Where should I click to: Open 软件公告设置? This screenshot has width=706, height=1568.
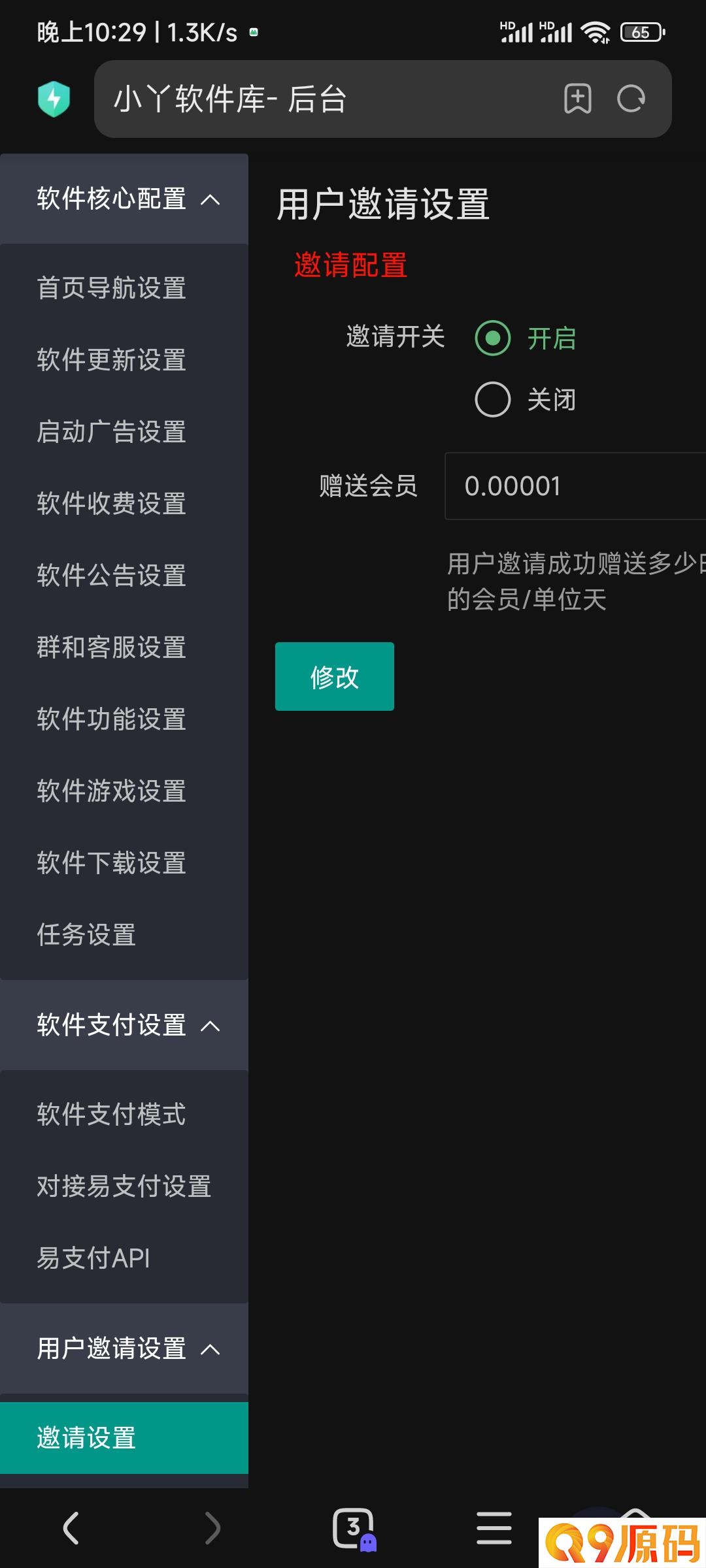click(x=111, y=576)
